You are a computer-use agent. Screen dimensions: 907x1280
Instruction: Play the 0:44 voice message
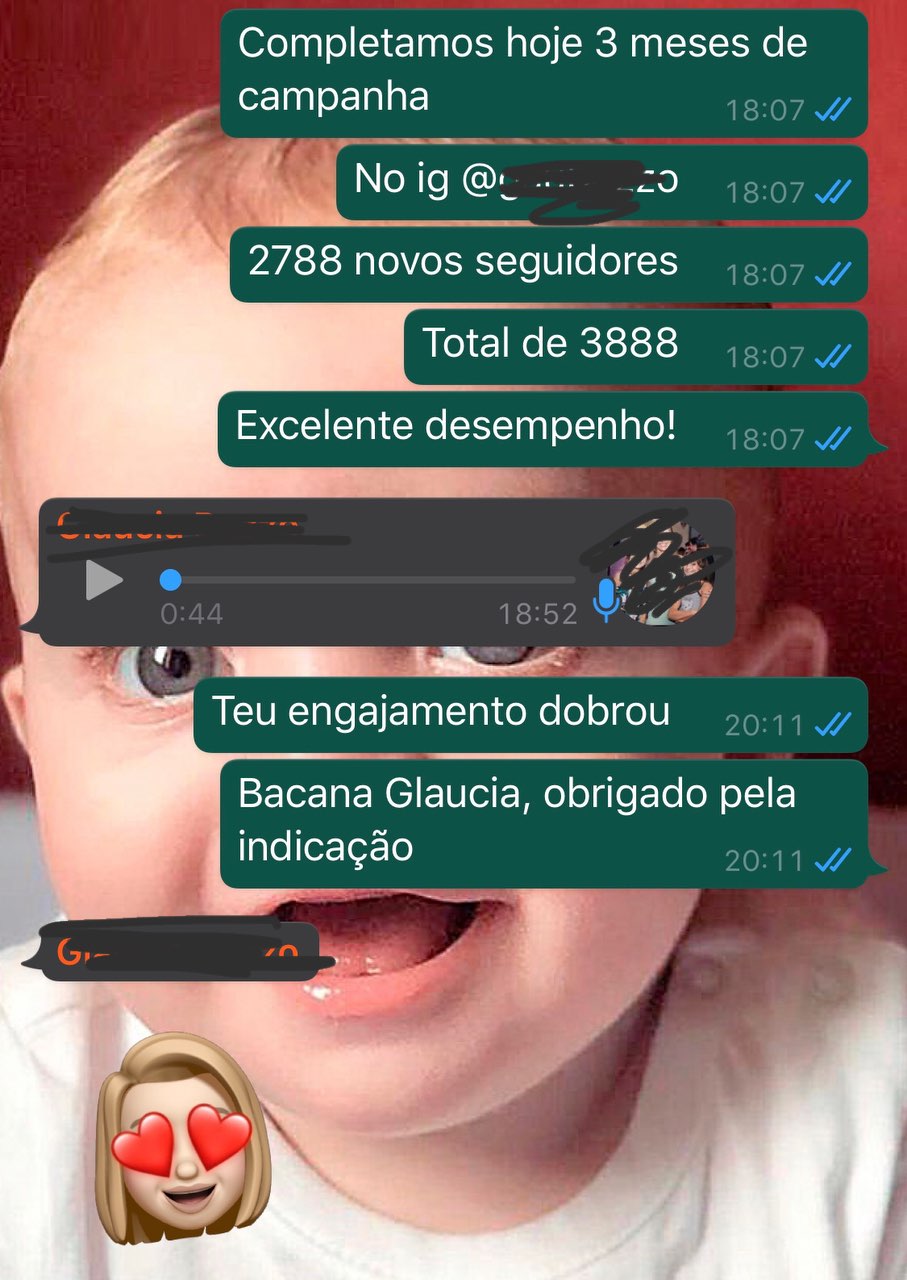pyautogui.click(x=103, y=580)
